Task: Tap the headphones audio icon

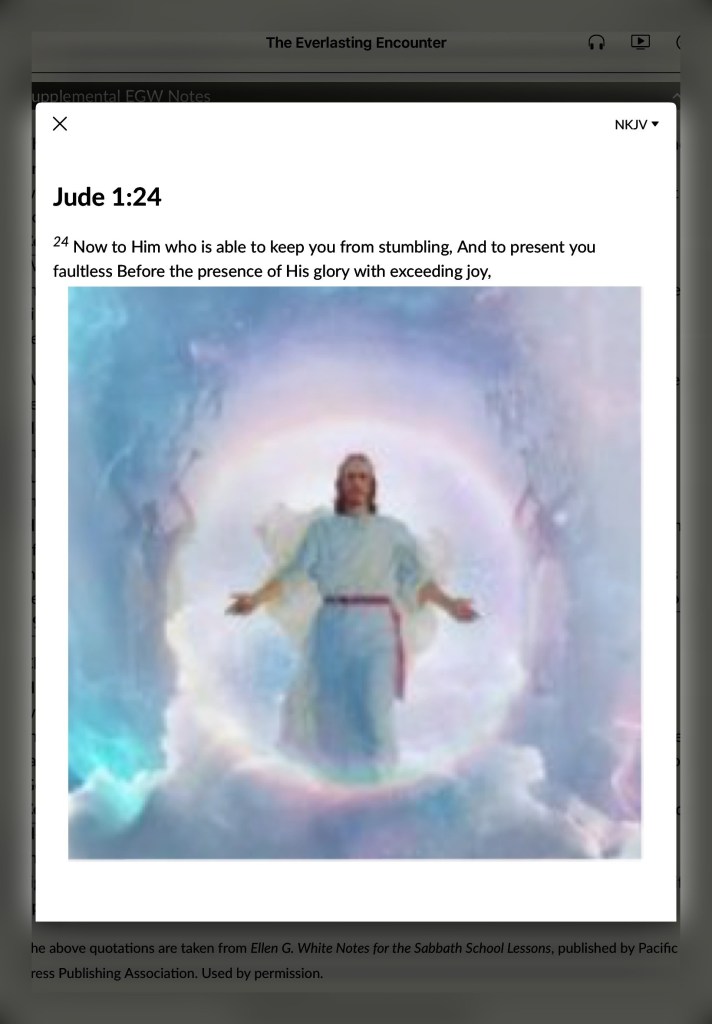Action: 596,42
